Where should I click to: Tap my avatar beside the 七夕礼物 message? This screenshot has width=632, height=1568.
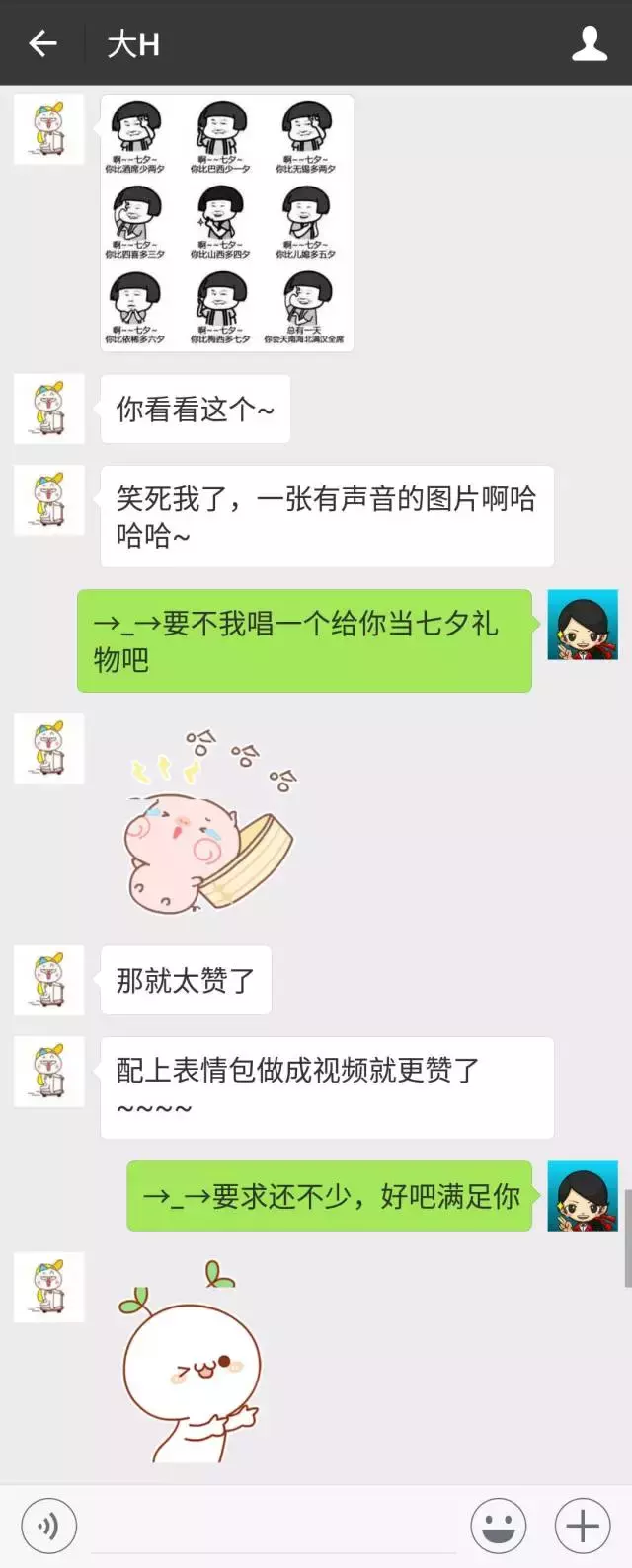[583, 626]
